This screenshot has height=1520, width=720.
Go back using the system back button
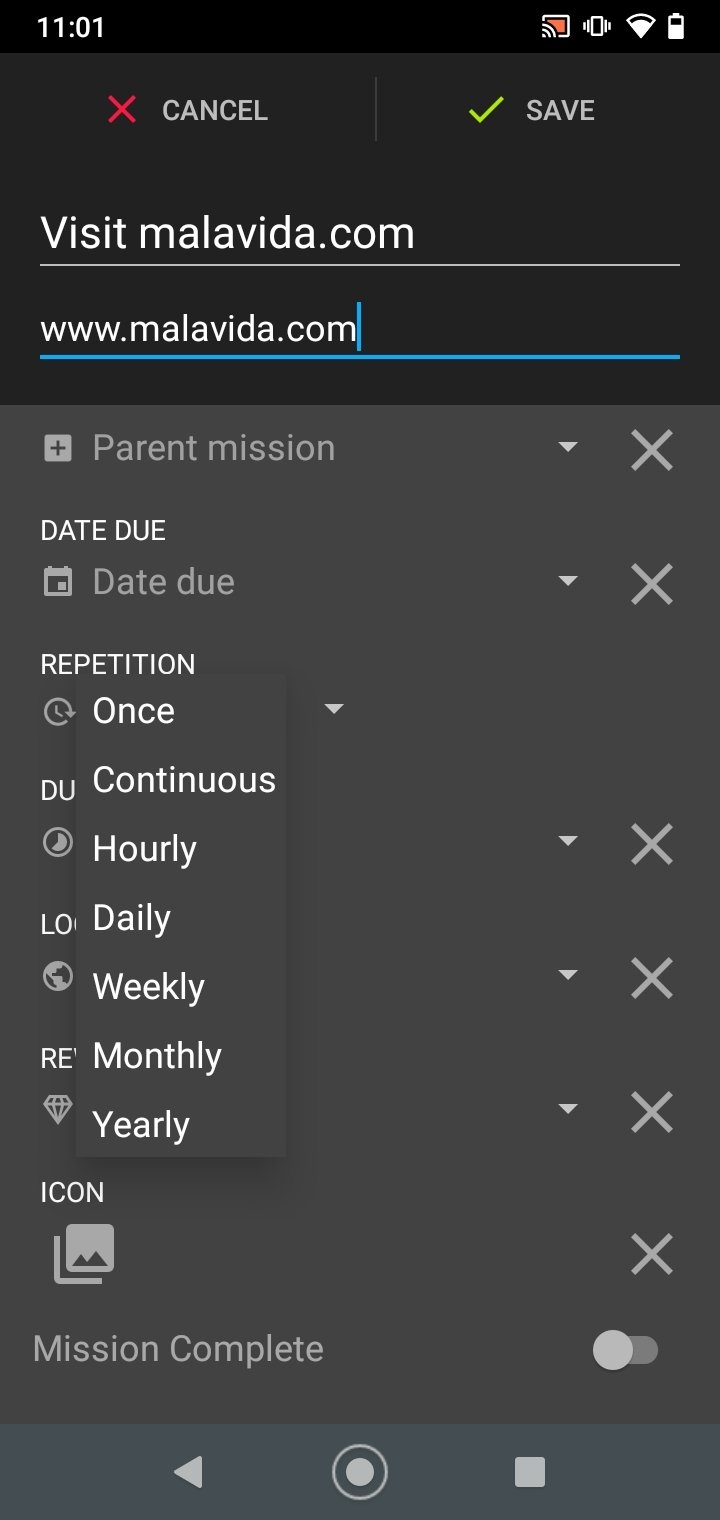[x=188, y=1472]
